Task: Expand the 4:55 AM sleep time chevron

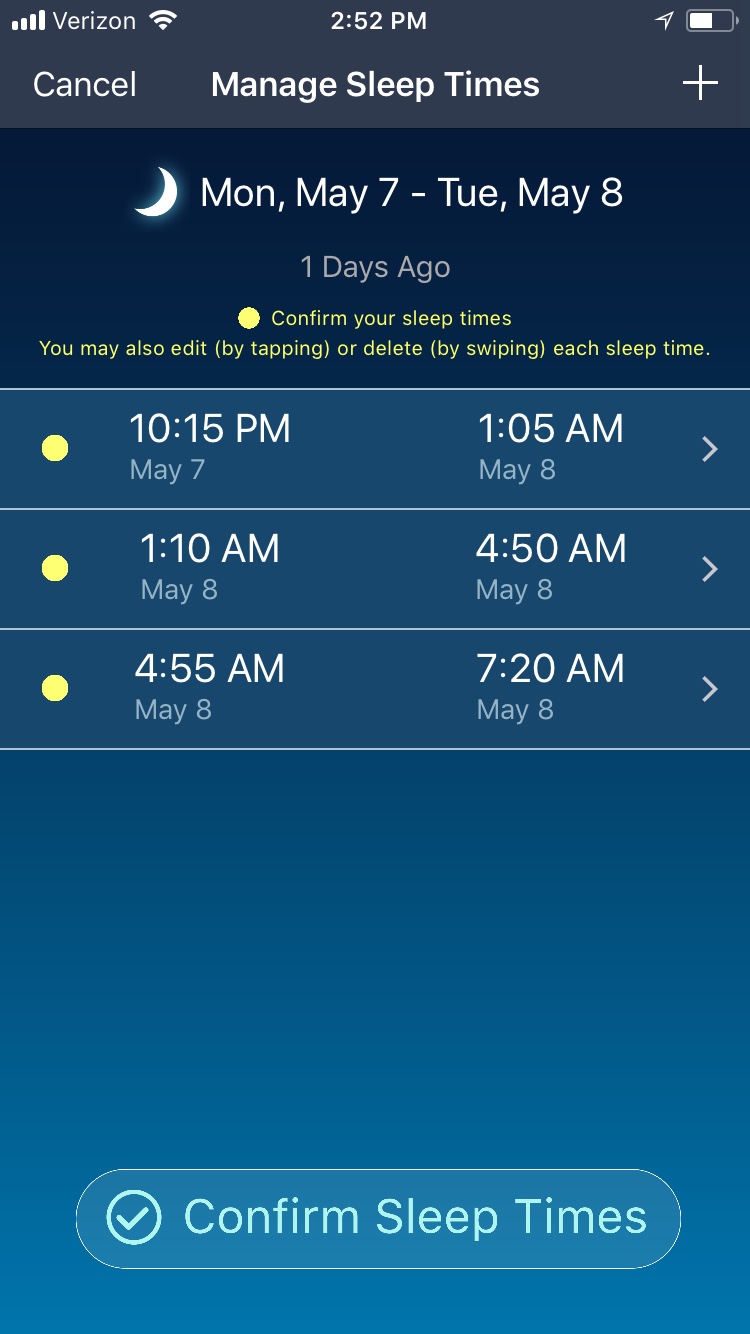Action: click(x=710, y=688)
